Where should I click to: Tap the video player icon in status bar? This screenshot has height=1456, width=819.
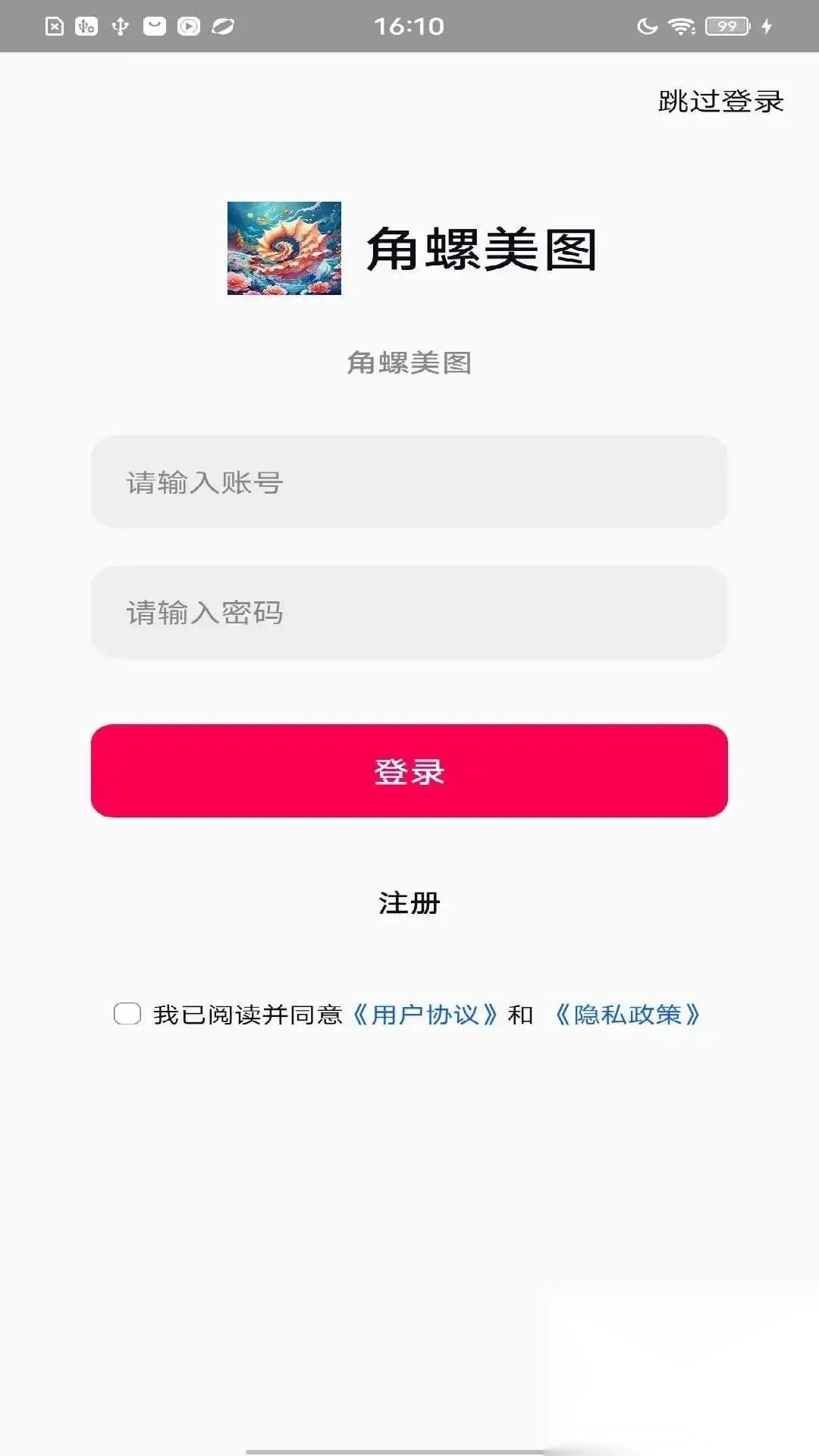(187, 27)
